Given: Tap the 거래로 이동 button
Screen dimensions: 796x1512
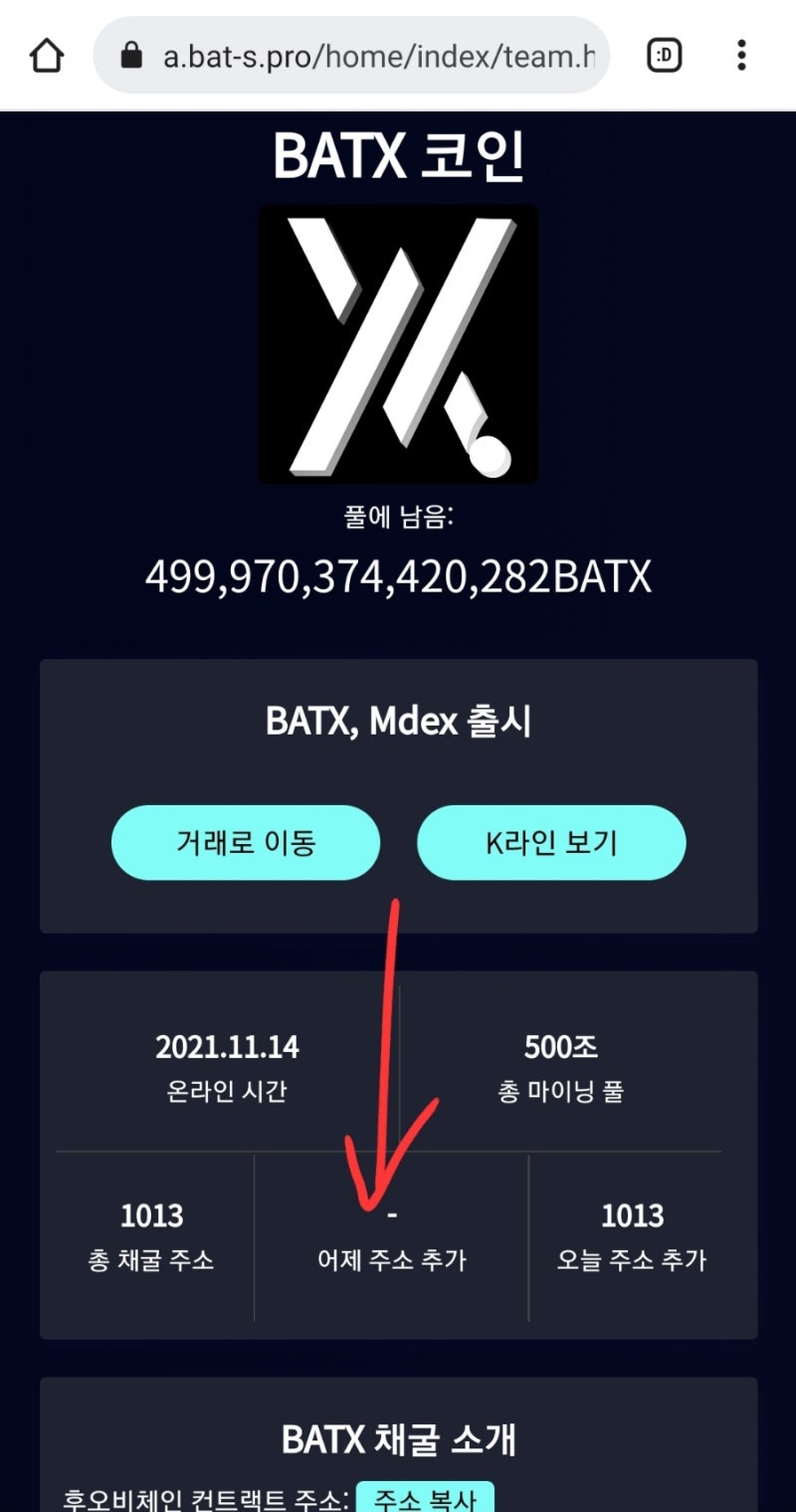Looking at the screenshot, I should tap(245, 843).
